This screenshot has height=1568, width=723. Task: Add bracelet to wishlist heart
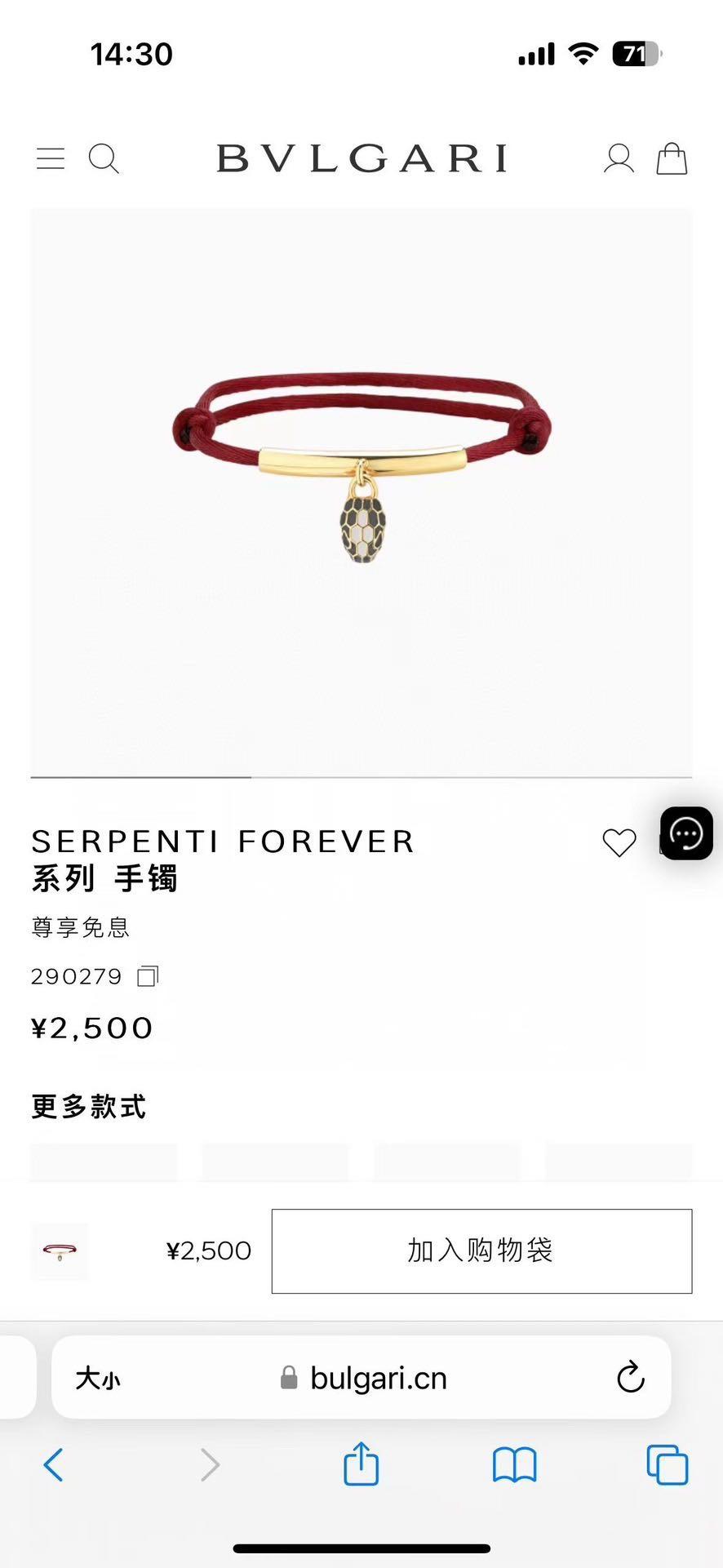619,842
